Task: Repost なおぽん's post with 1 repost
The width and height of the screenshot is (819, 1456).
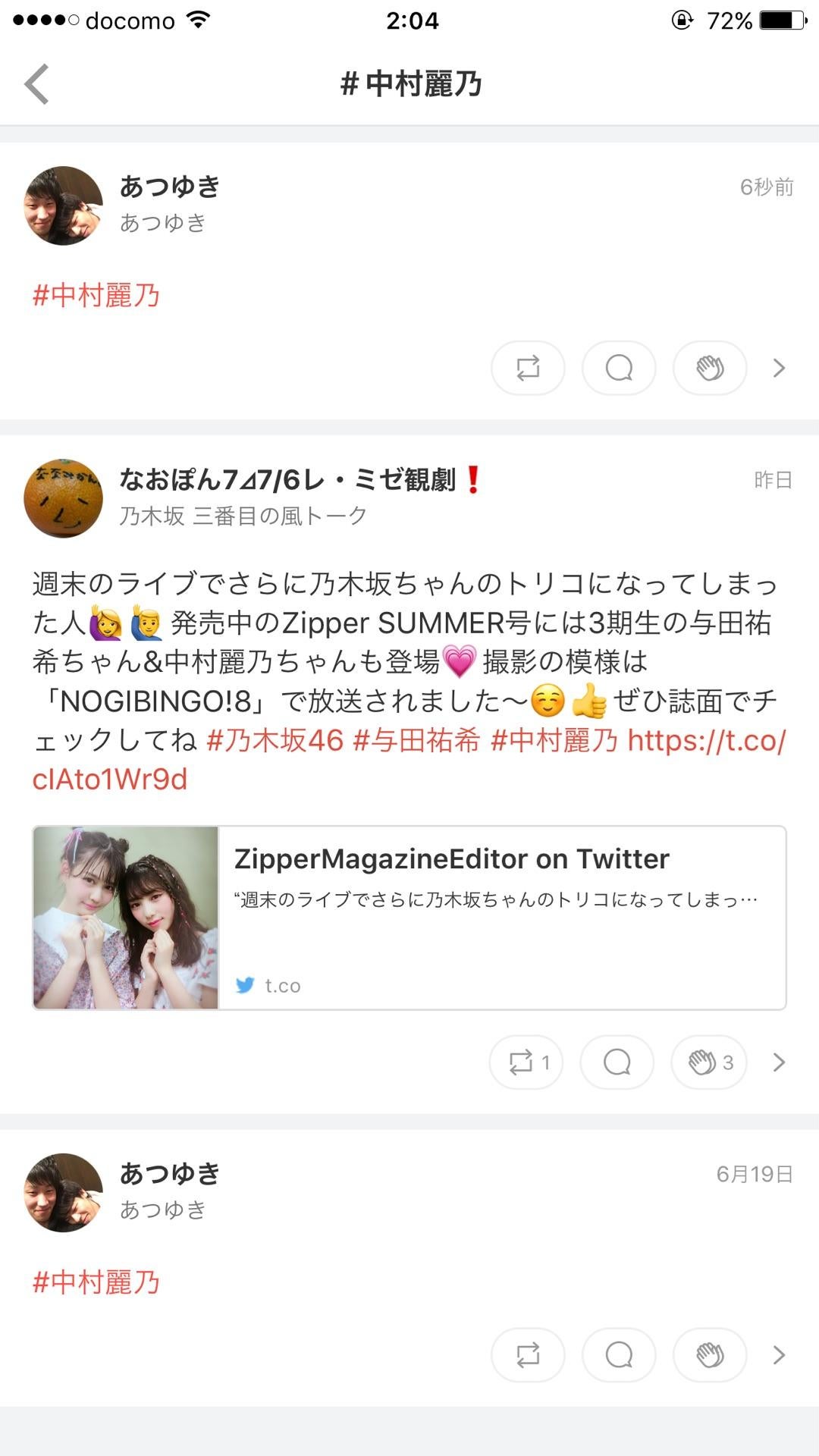Action: point(526,1062)
